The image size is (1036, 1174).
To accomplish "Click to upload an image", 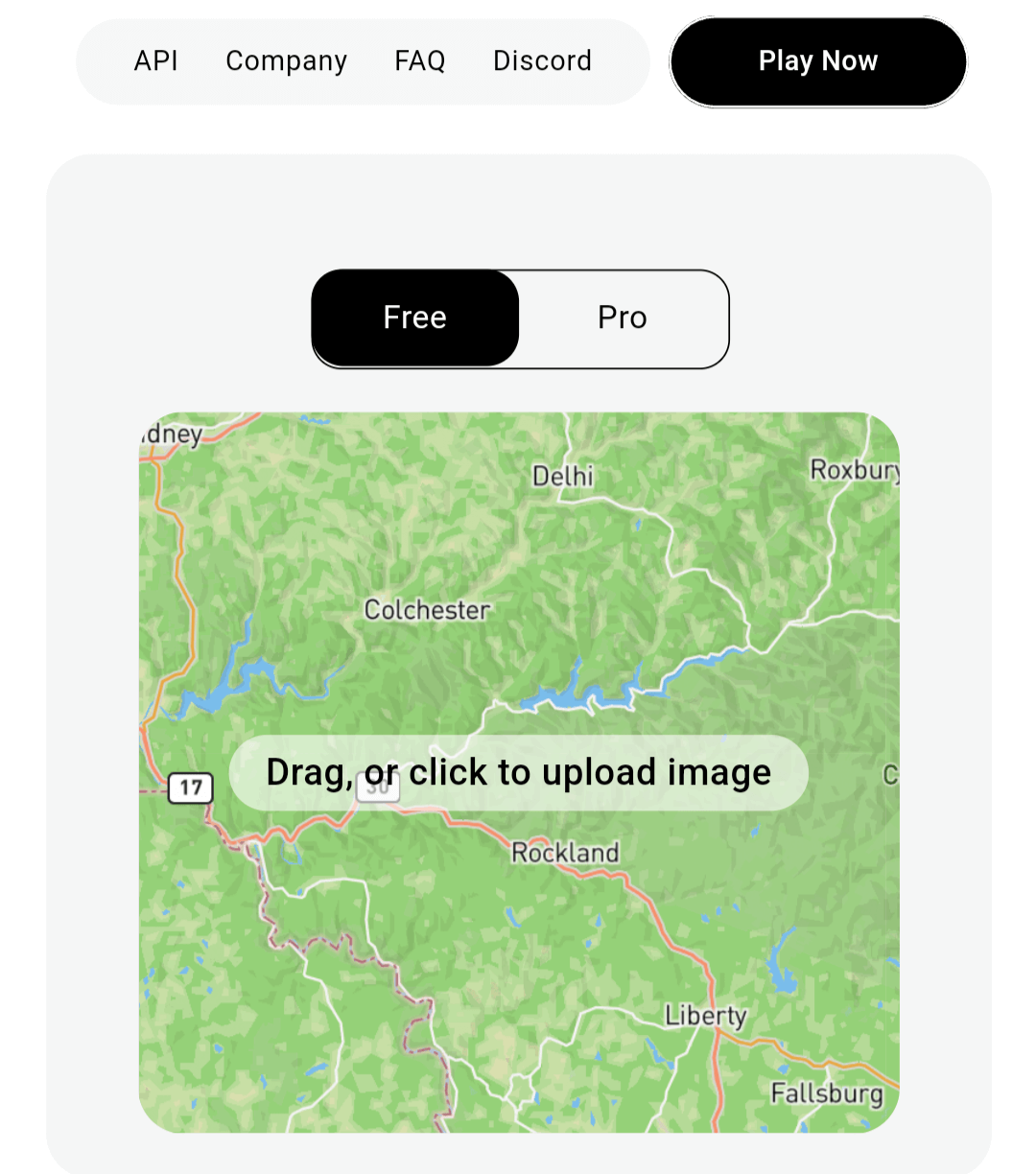I will click(518, 772).
